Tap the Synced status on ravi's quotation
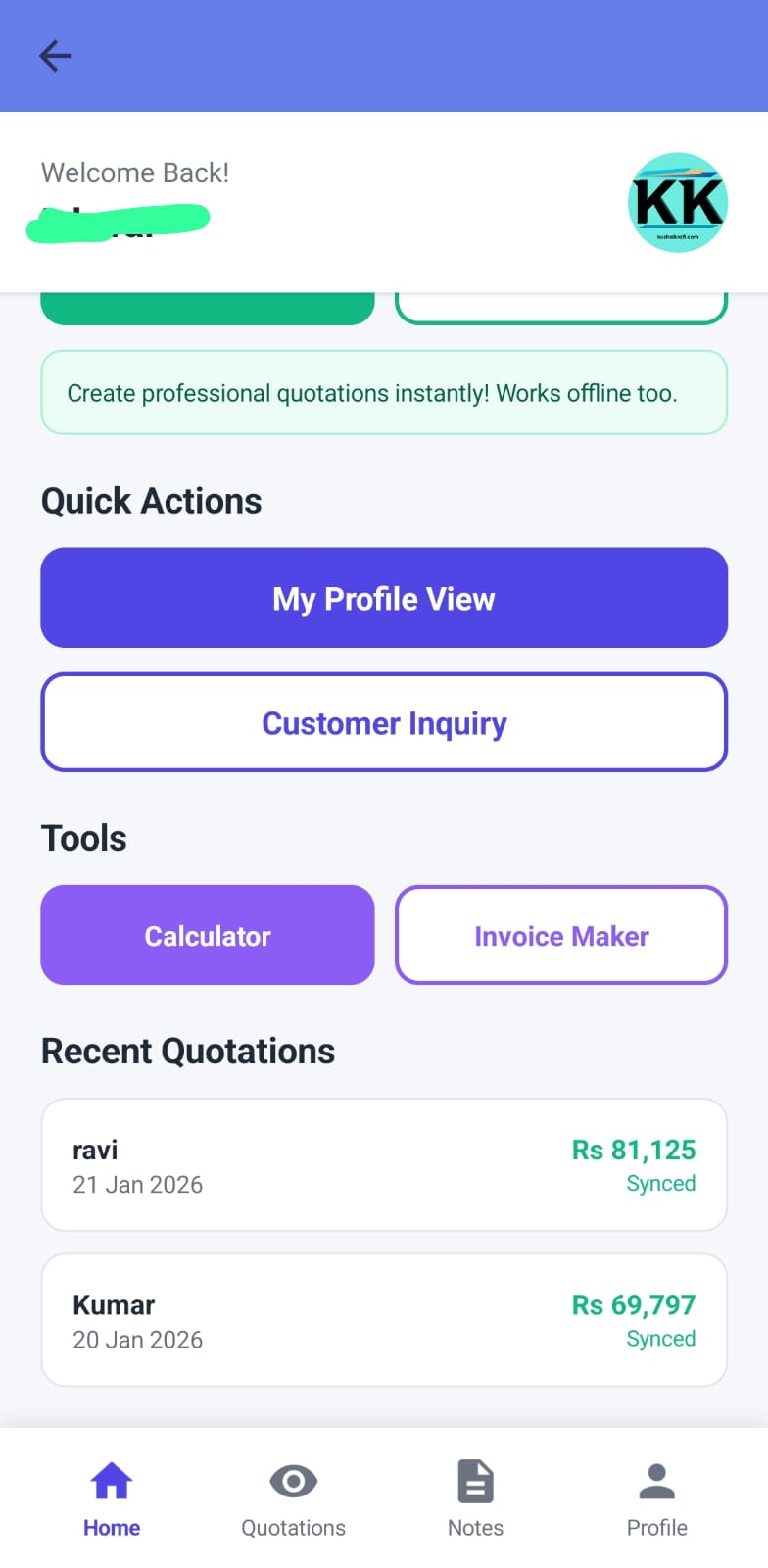The height and width of the screenshot is (1568, 768). click(x=661, y=1183)
